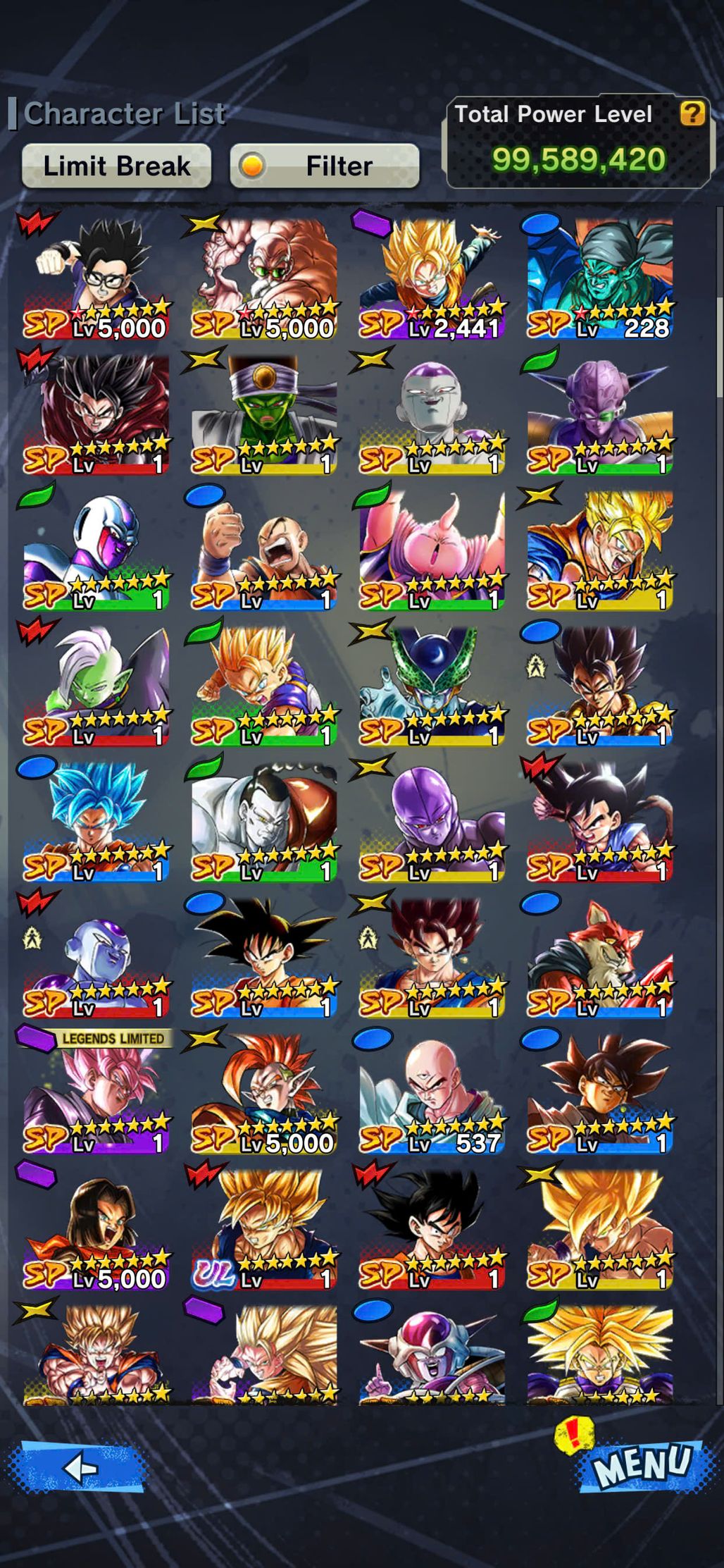Viewport: 724px width, 1568px height.
Task: Open the Limit Break button
Action: pos(116,166)
